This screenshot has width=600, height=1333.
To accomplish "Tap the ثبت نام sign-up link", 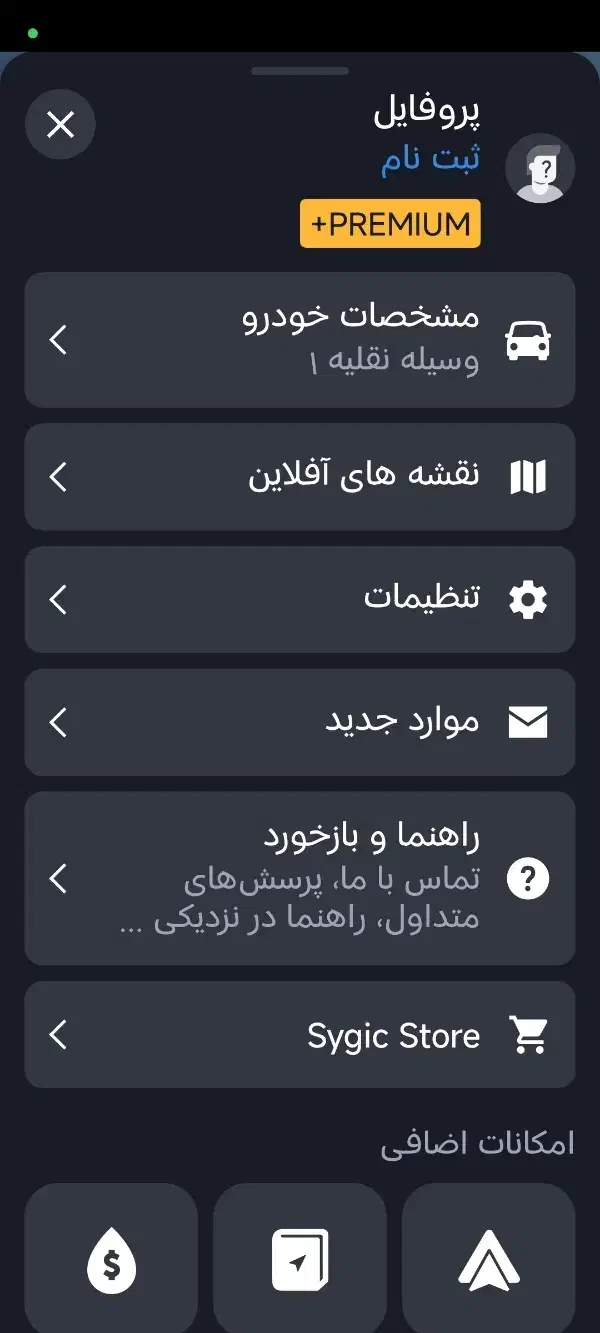I will [430, 160].
